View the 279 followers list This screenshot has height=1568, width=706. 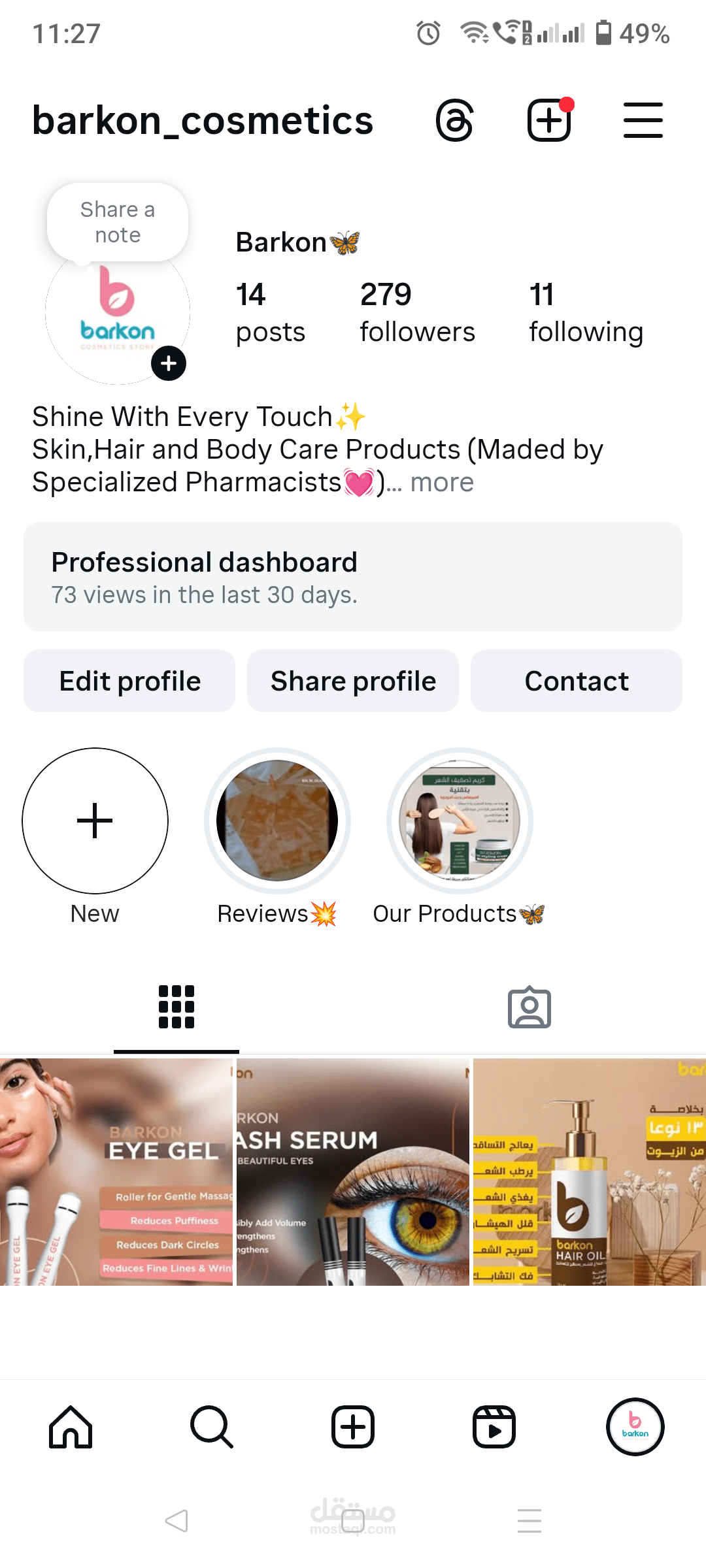point(417,312)
